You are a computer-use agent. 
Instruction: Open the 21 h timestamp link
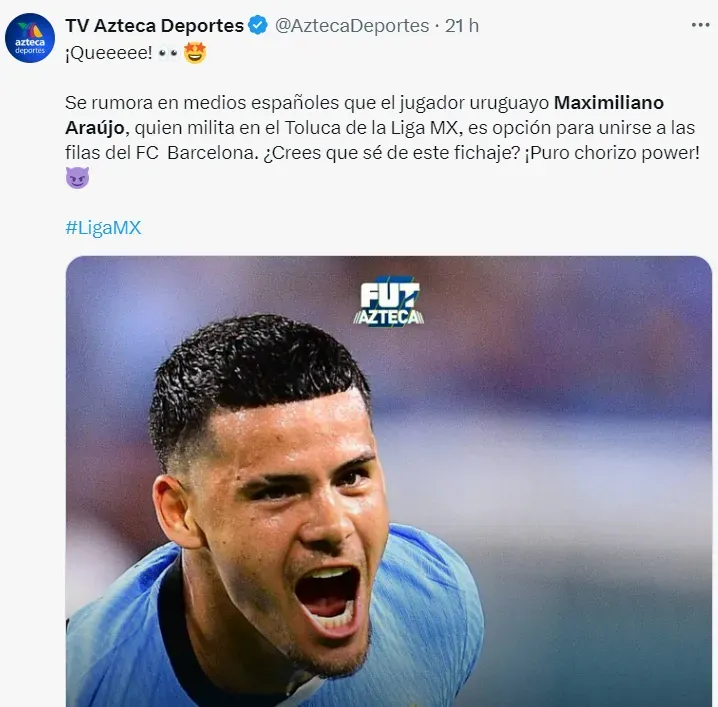pos(462,25)
